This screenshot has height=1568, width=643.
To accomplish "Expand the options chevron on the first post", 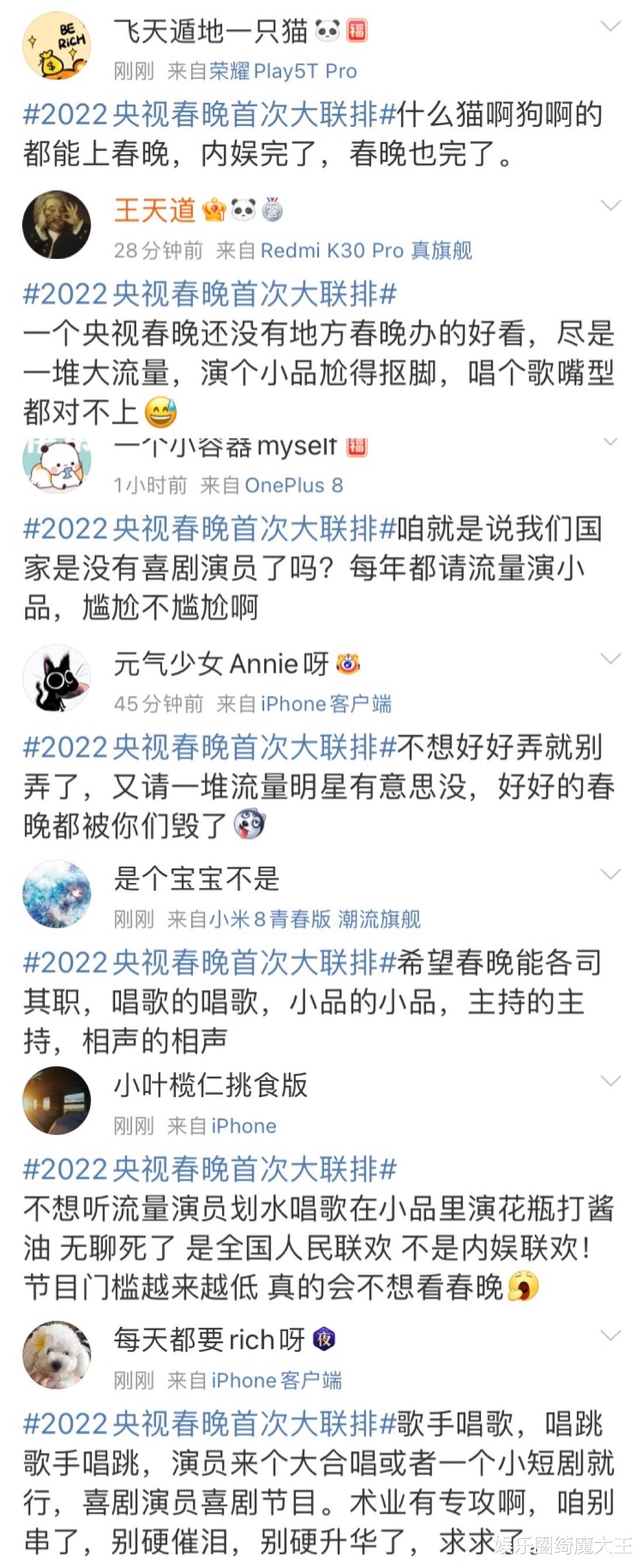I will pyautogui.click(x=610, y=27).
